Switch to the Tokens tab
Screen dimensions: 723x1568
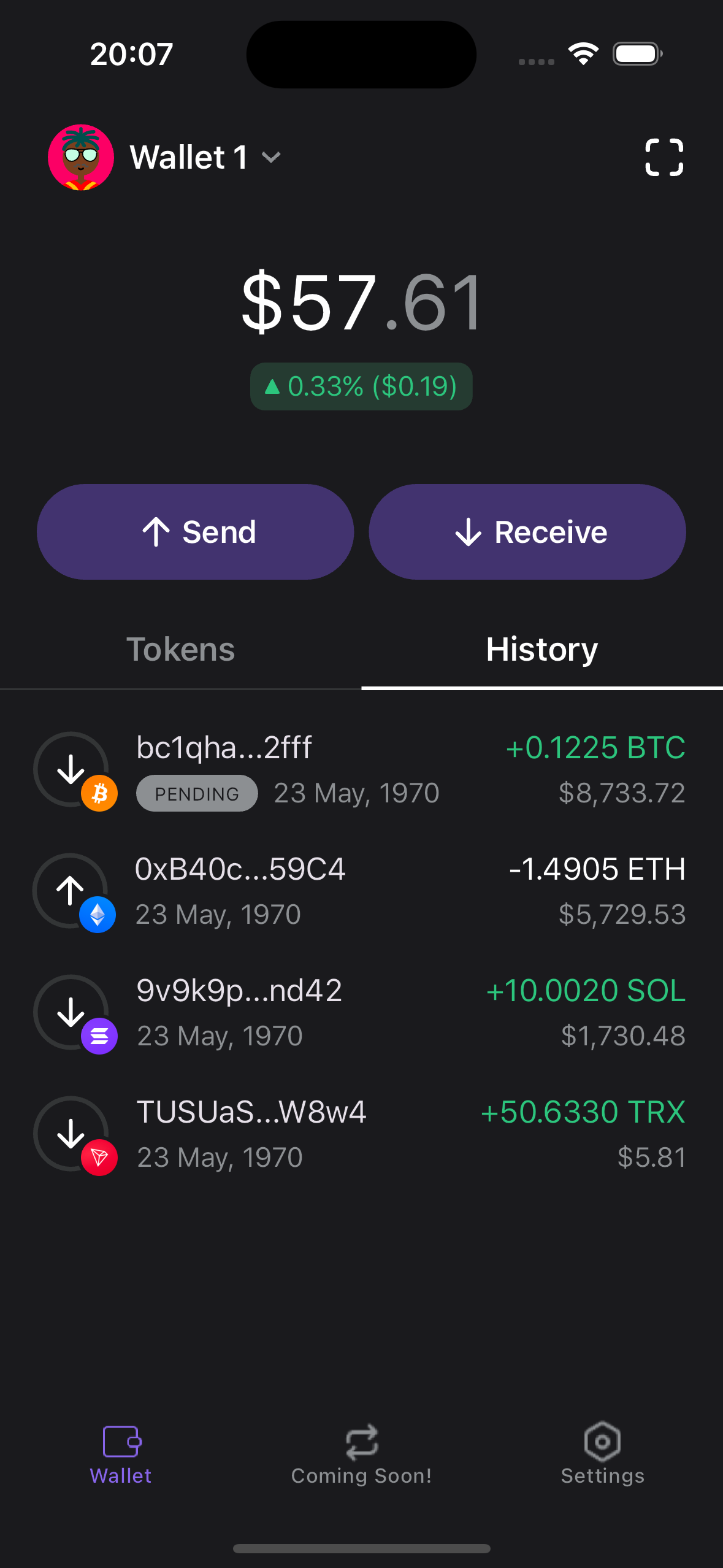click(x=180, y=650)
